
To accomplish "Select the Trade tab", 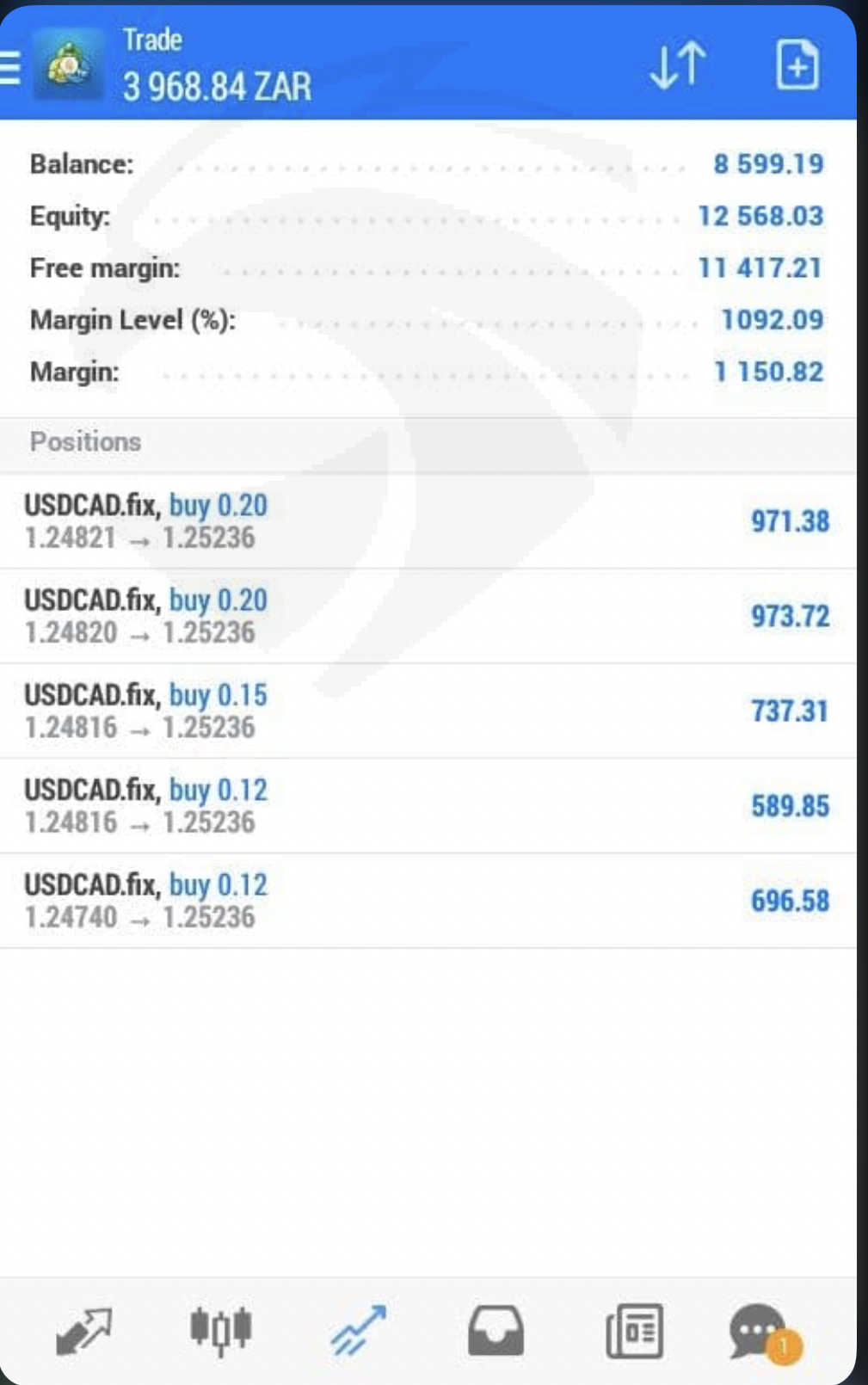I will [x=358, y=1331].
